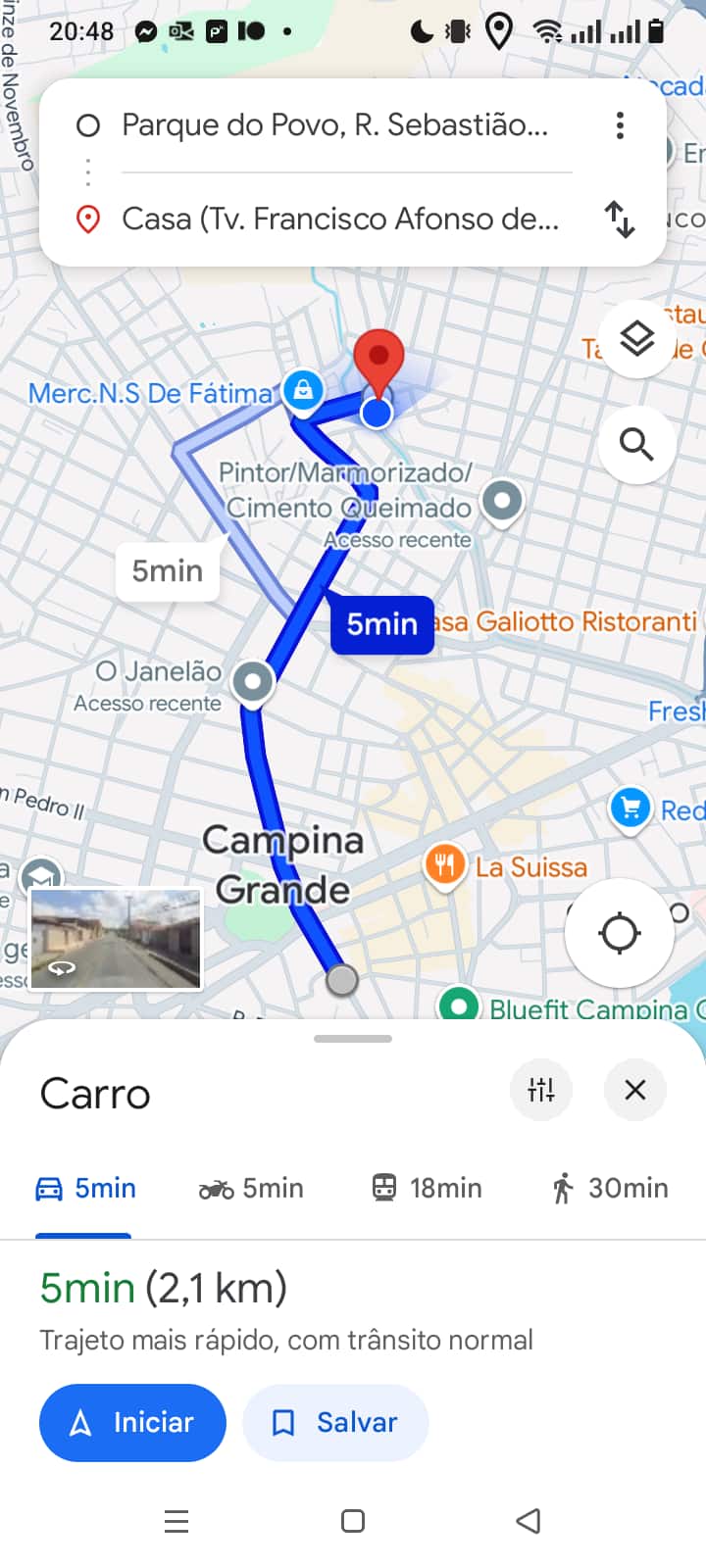This screenshot has width=706, height=1568.
Task: Search along the route
Action: (x=637, y=444)
